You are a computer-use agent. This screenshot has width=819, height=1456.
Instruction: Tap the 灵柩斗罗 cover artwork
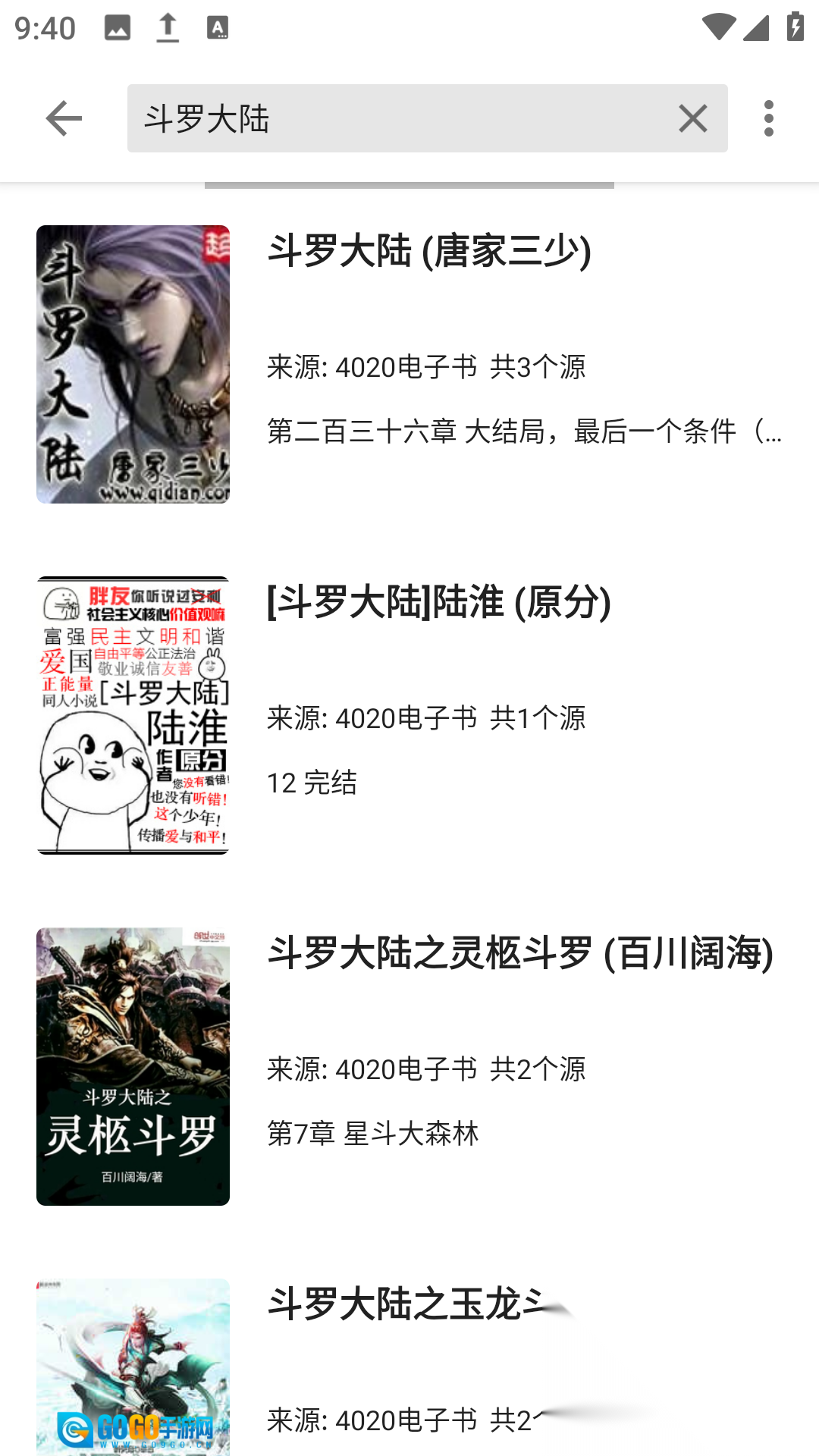click(x=132, y=1063)
